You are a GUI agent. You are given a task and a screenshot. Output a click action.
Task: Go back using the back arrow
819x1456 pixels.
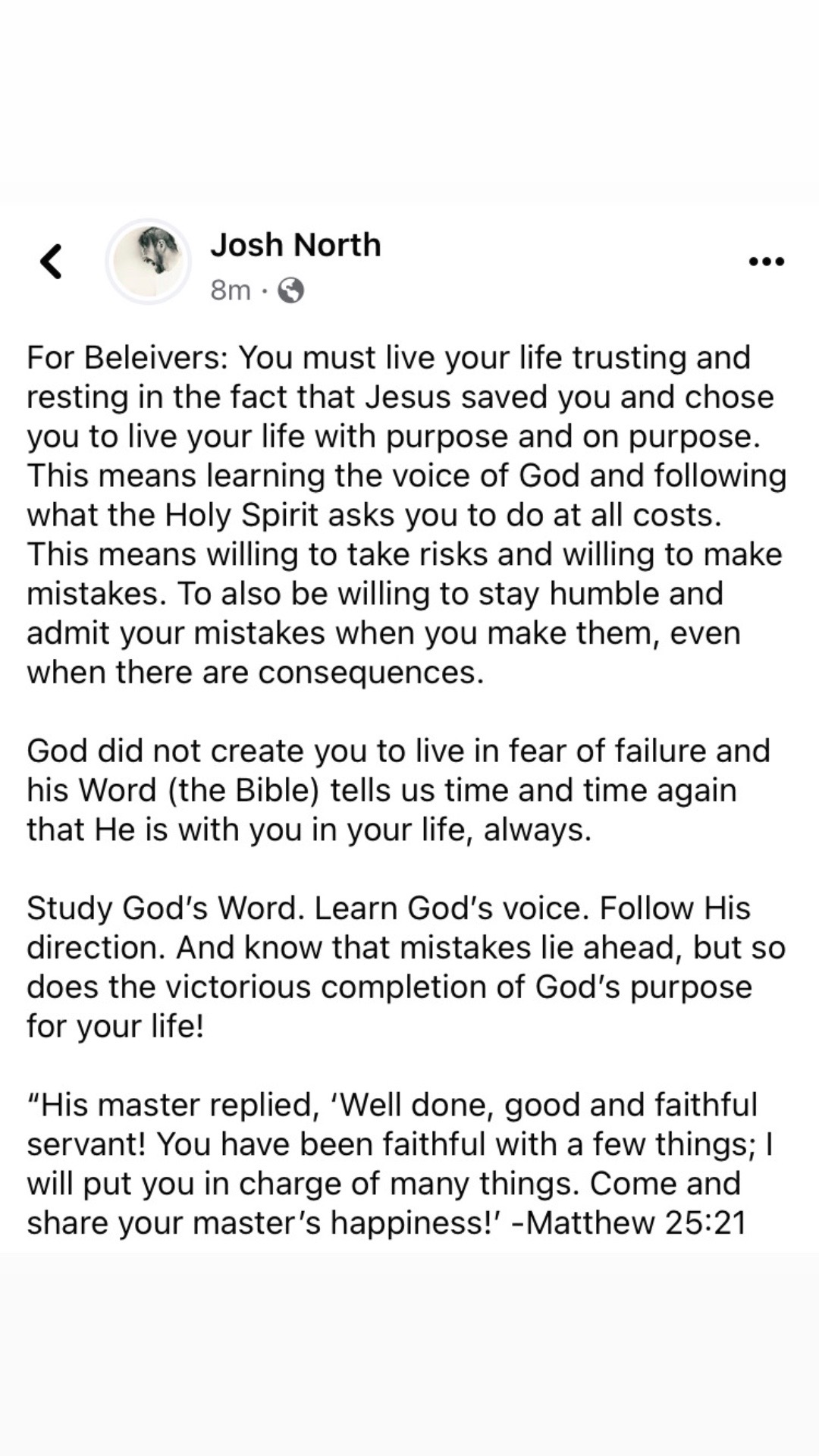(x=51, y=262)
